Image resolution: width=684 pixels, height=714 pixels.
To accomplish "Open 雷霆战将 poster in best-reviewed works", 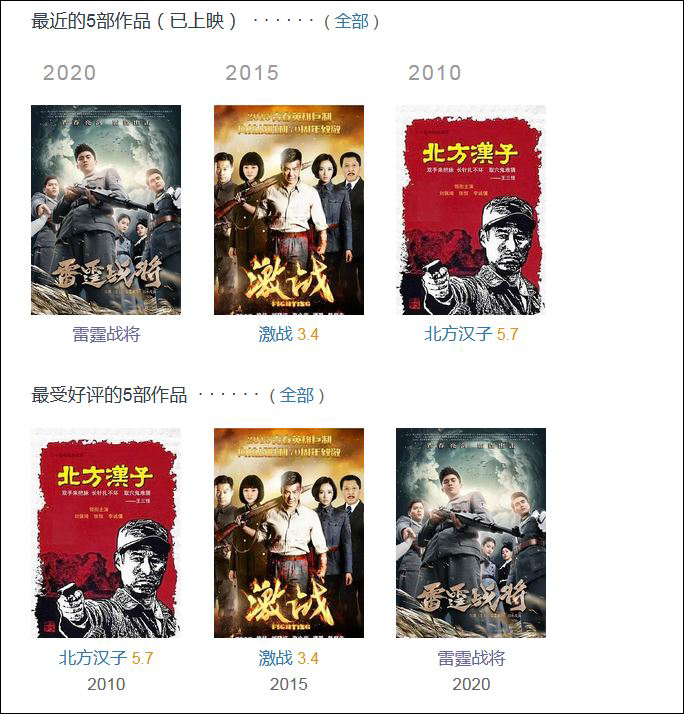I will 471,533.
